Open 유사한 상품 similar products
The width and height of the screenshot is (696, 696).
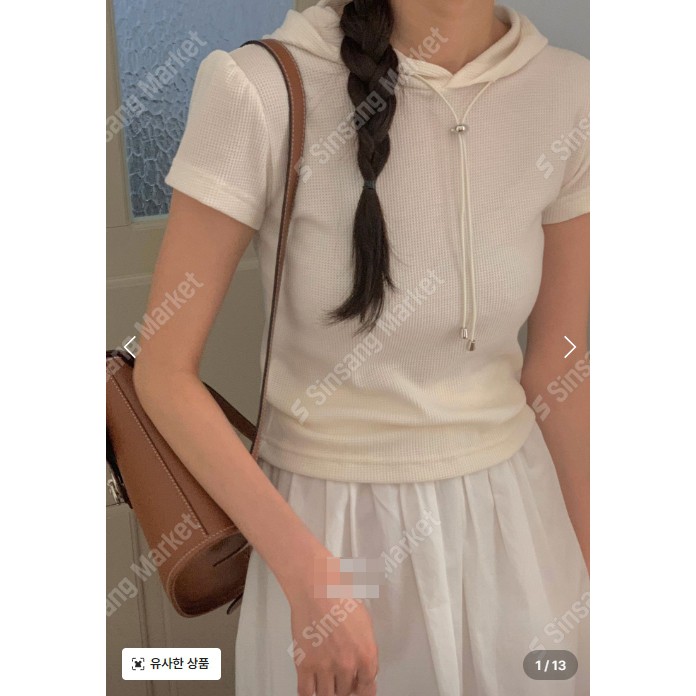tap(171, 664)
